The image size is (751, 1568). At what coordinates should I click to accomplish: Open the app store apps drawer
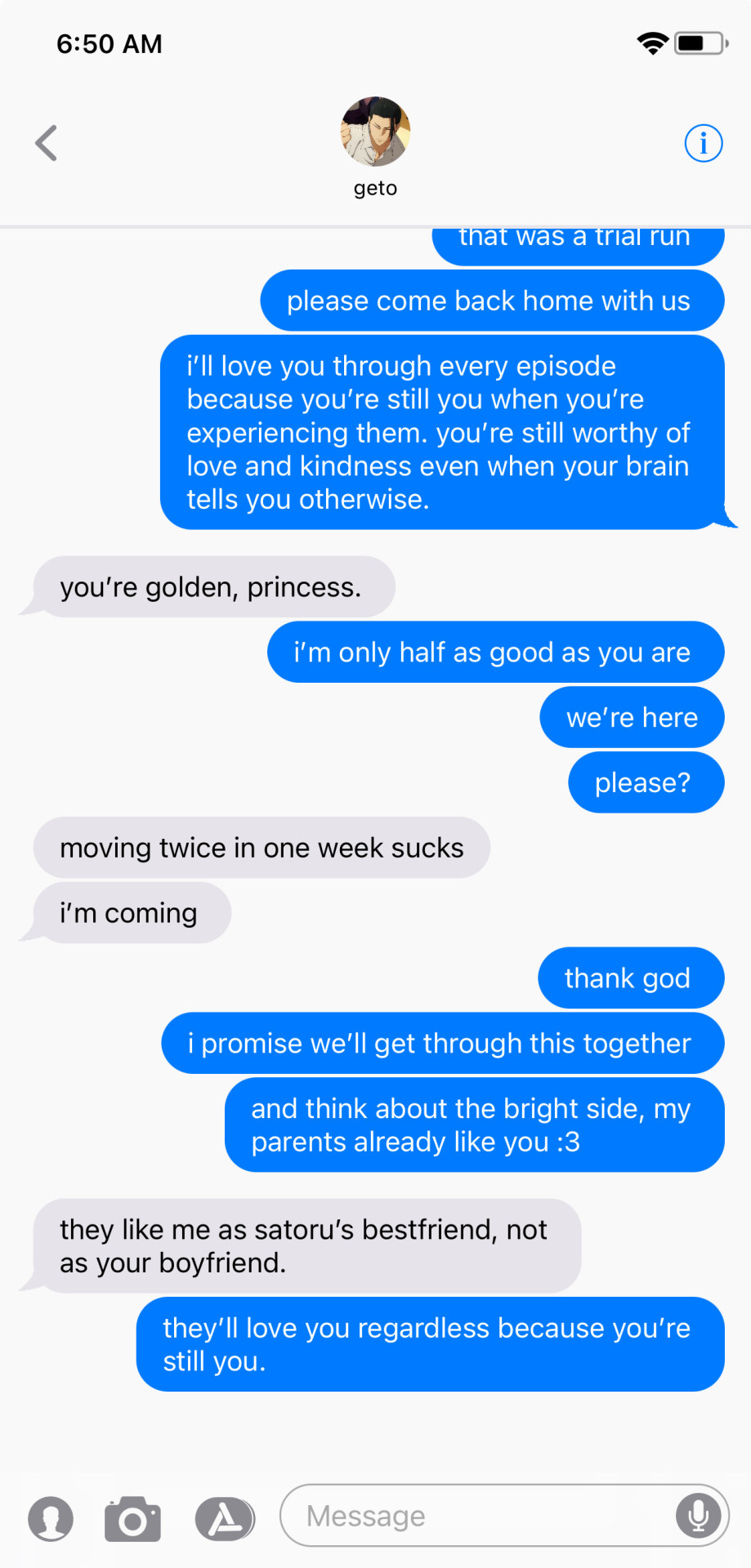pyautogui.click(x=225, y=1518)
